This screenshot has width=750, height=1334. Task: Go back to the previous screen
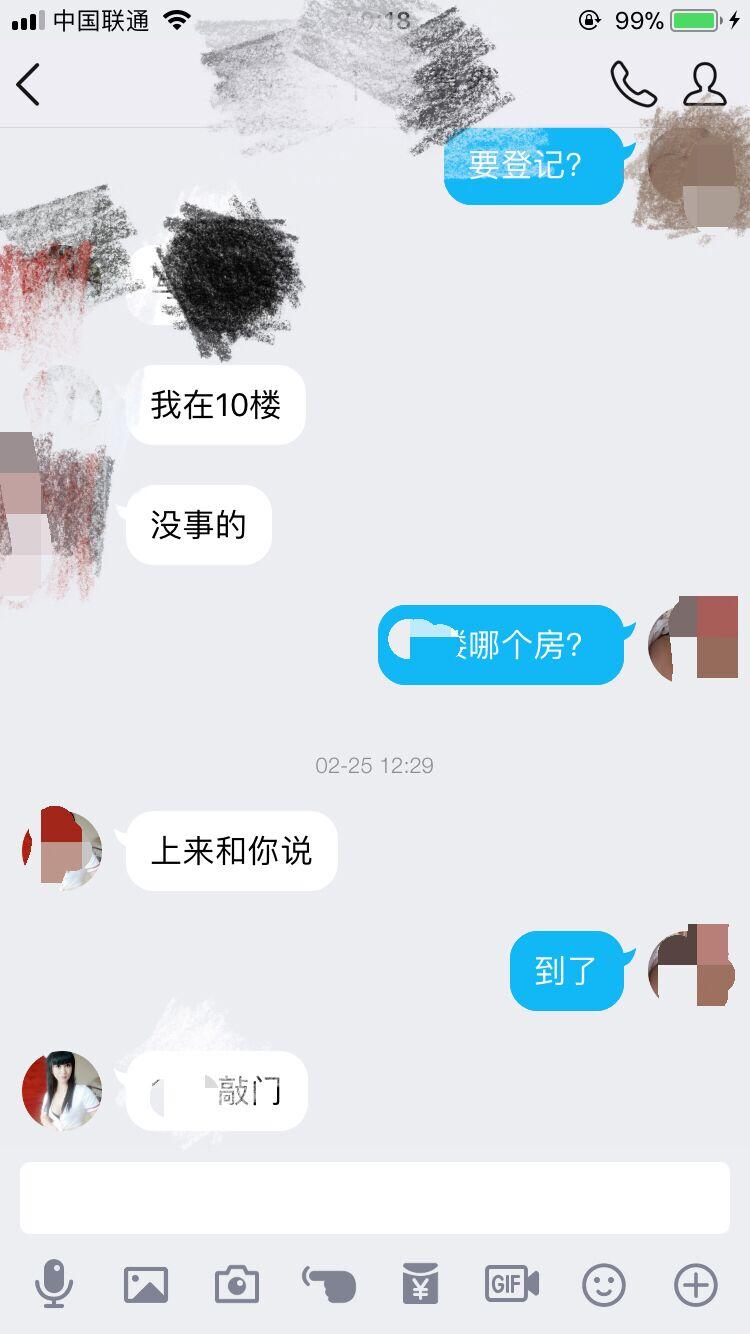pos(28,84)
